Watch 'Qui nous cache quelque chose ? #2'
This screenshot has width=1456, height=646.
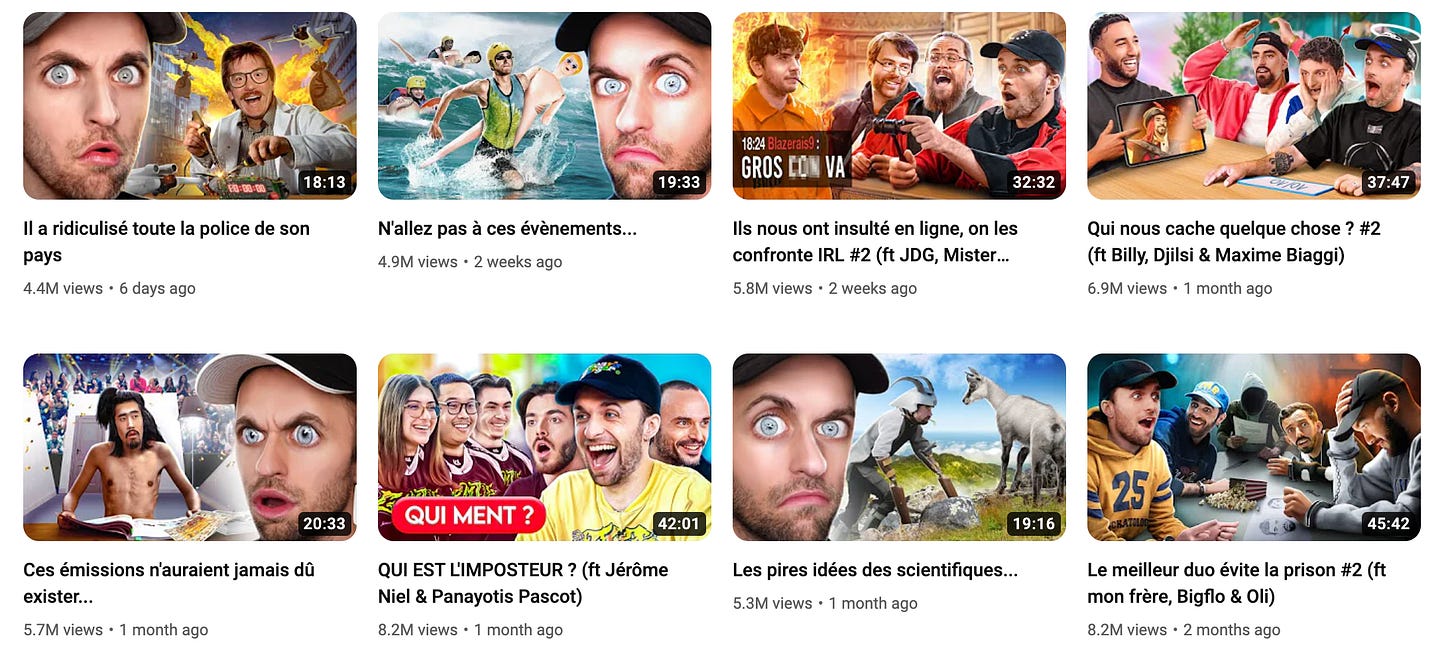[x=1253, y=105]
